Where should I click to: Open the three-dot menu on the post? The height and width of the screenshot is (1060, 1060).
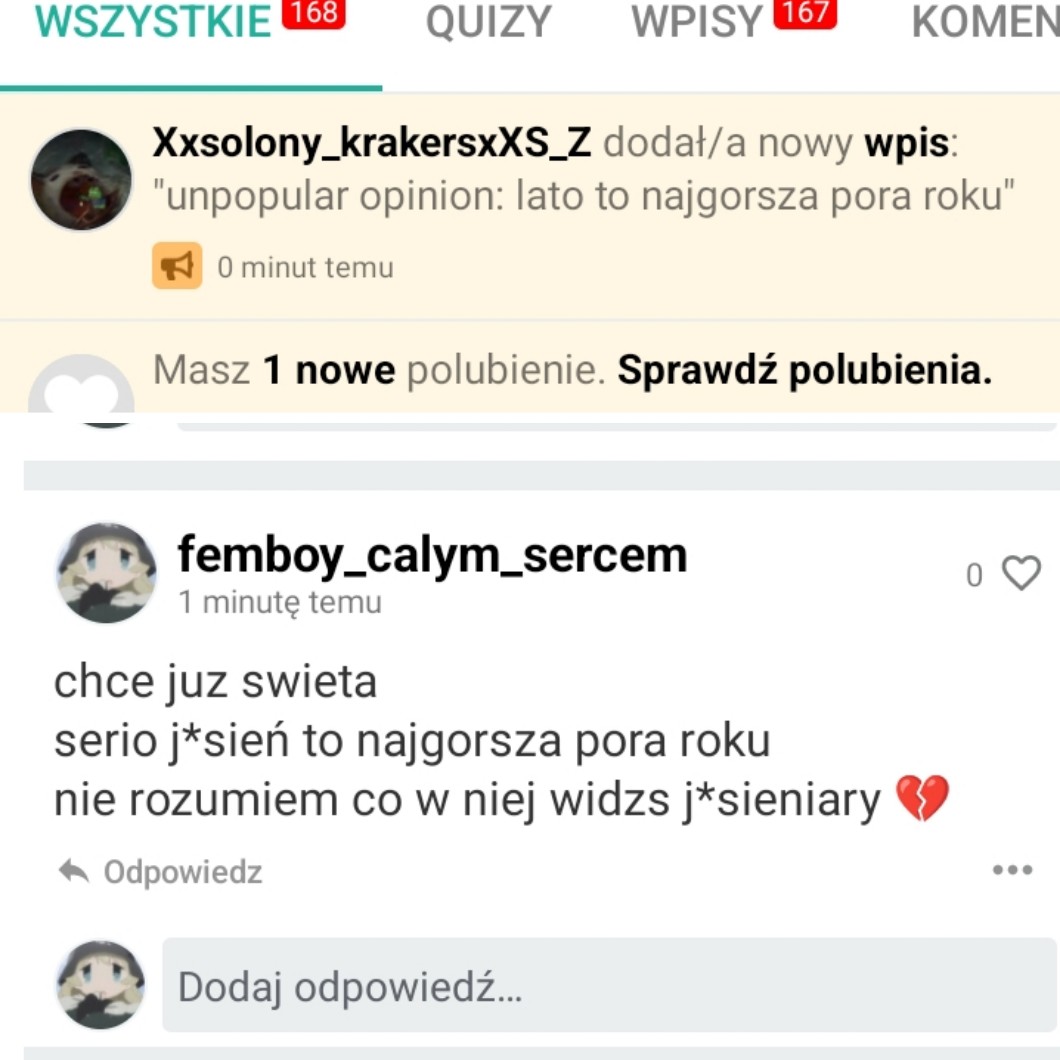[x=1012, y=870]
